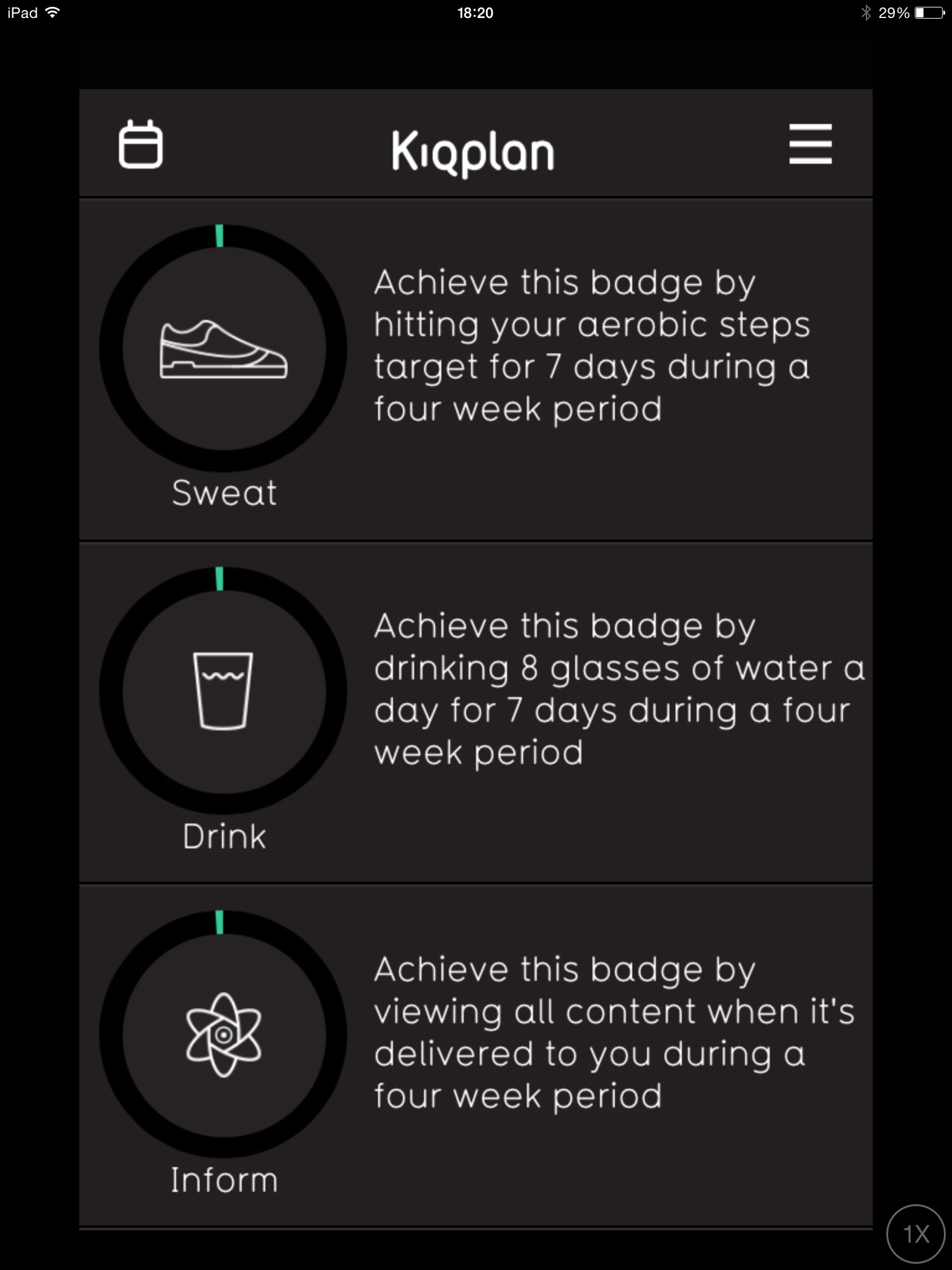Open the calendar icon
The image size is (952, 1270).
coord(141,144)
